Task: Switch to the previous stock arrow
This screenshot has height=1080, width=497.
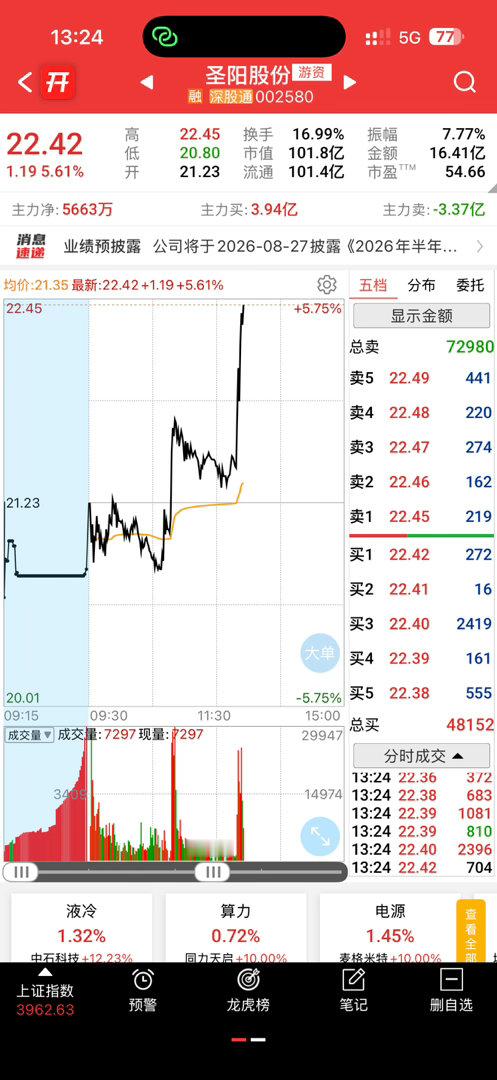Action: tap(147, 83)
